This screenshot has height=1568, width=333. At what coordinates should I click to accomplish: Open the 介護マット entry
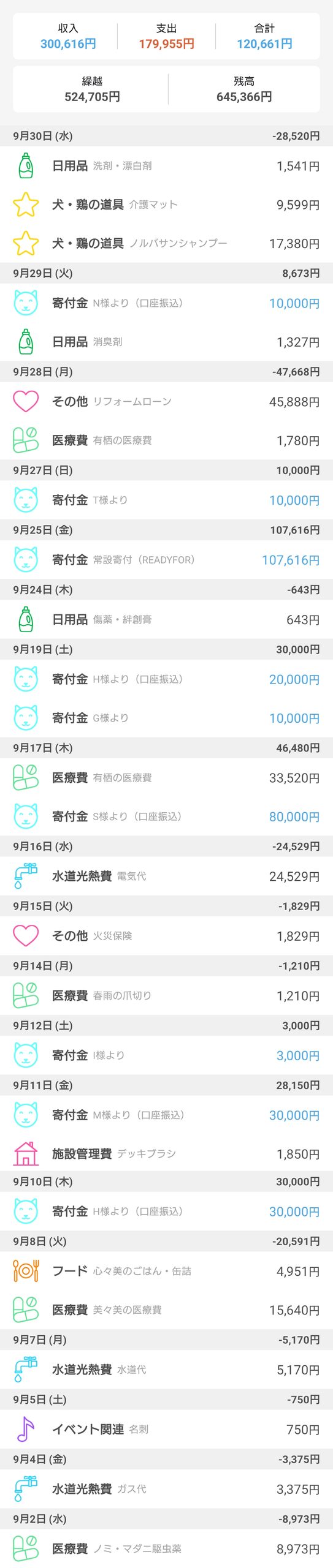pyautogui.click(x=166, y=205)
